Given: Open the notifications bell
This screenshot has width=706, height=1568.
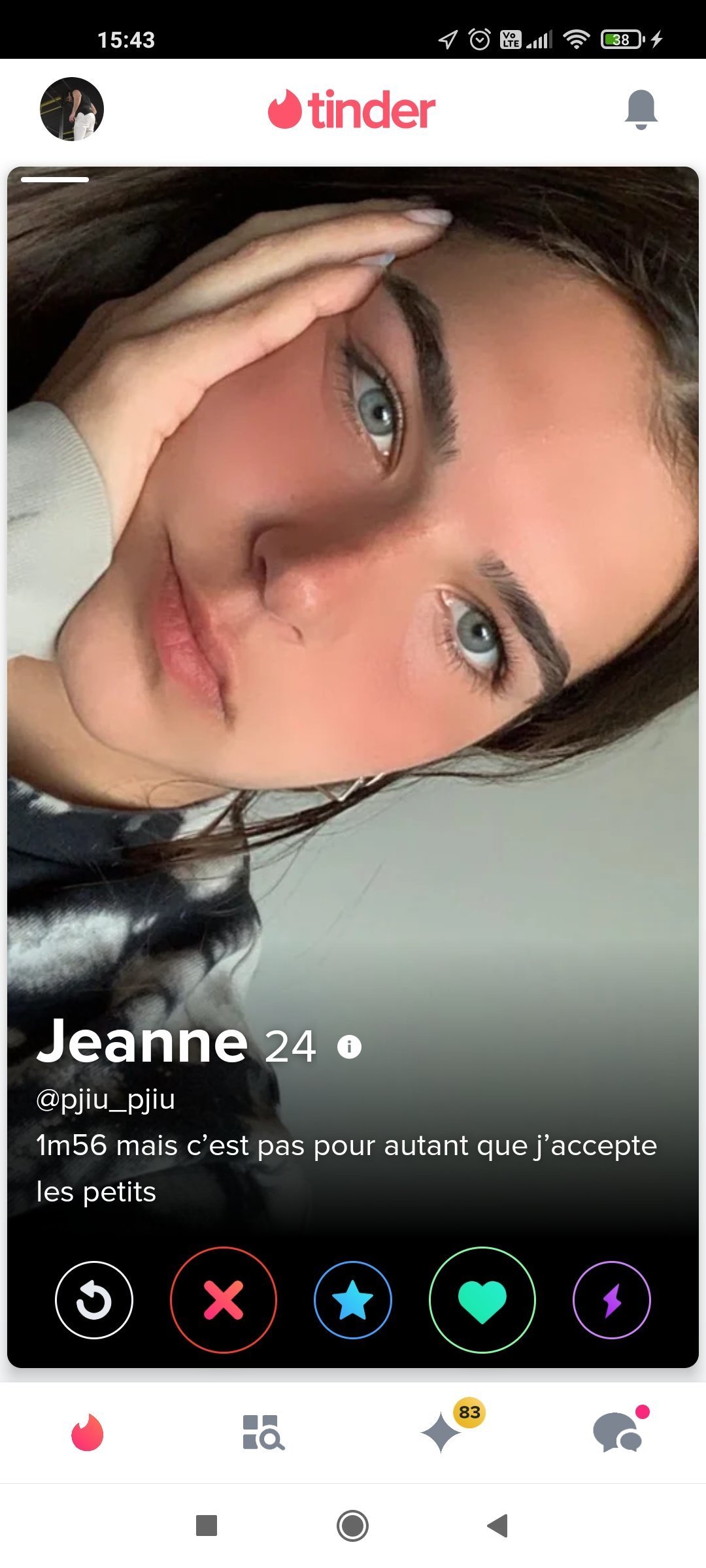Looking at the screenshot, I should (641, 109).
